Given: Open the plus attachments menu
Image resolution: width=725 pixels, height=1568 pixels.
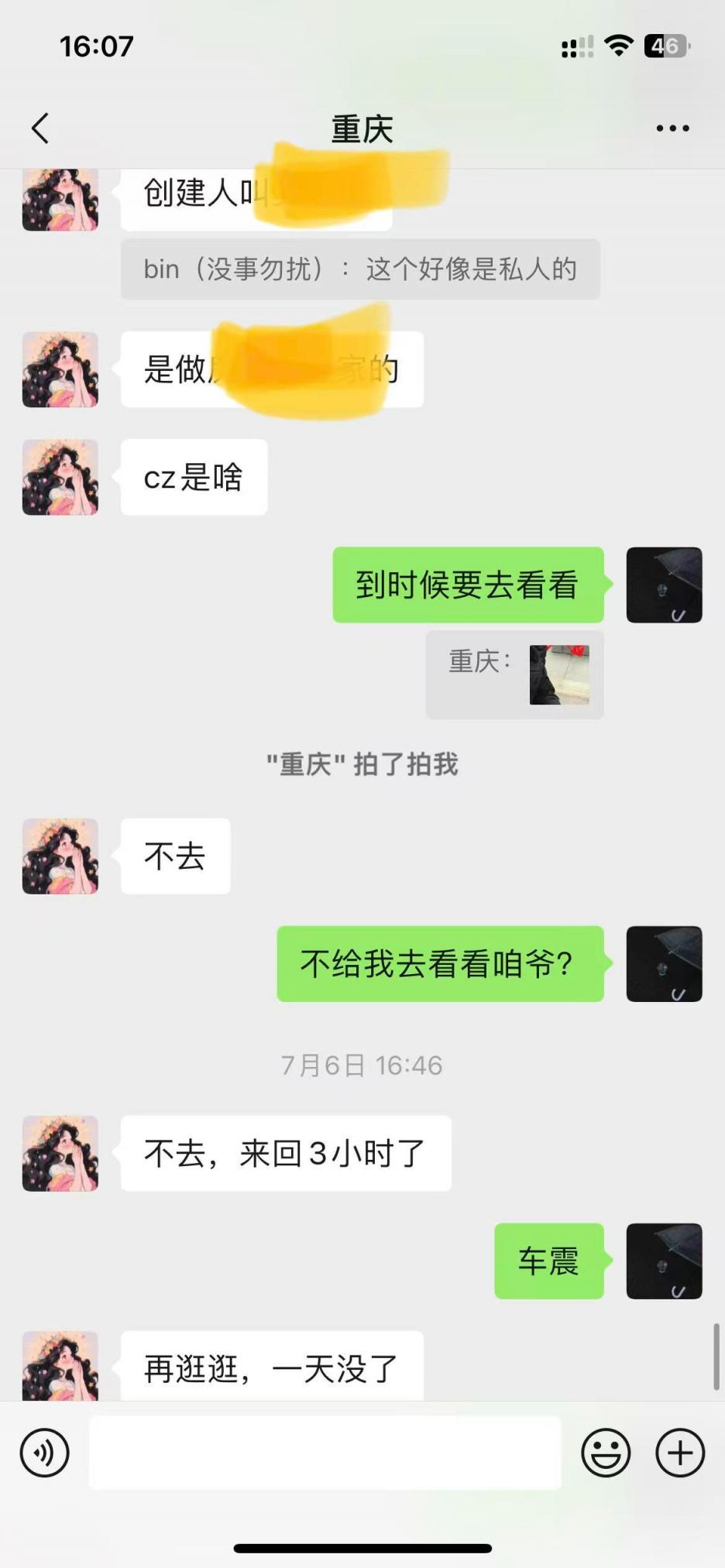Looking at the screenshot, I should pos(680,1453).
